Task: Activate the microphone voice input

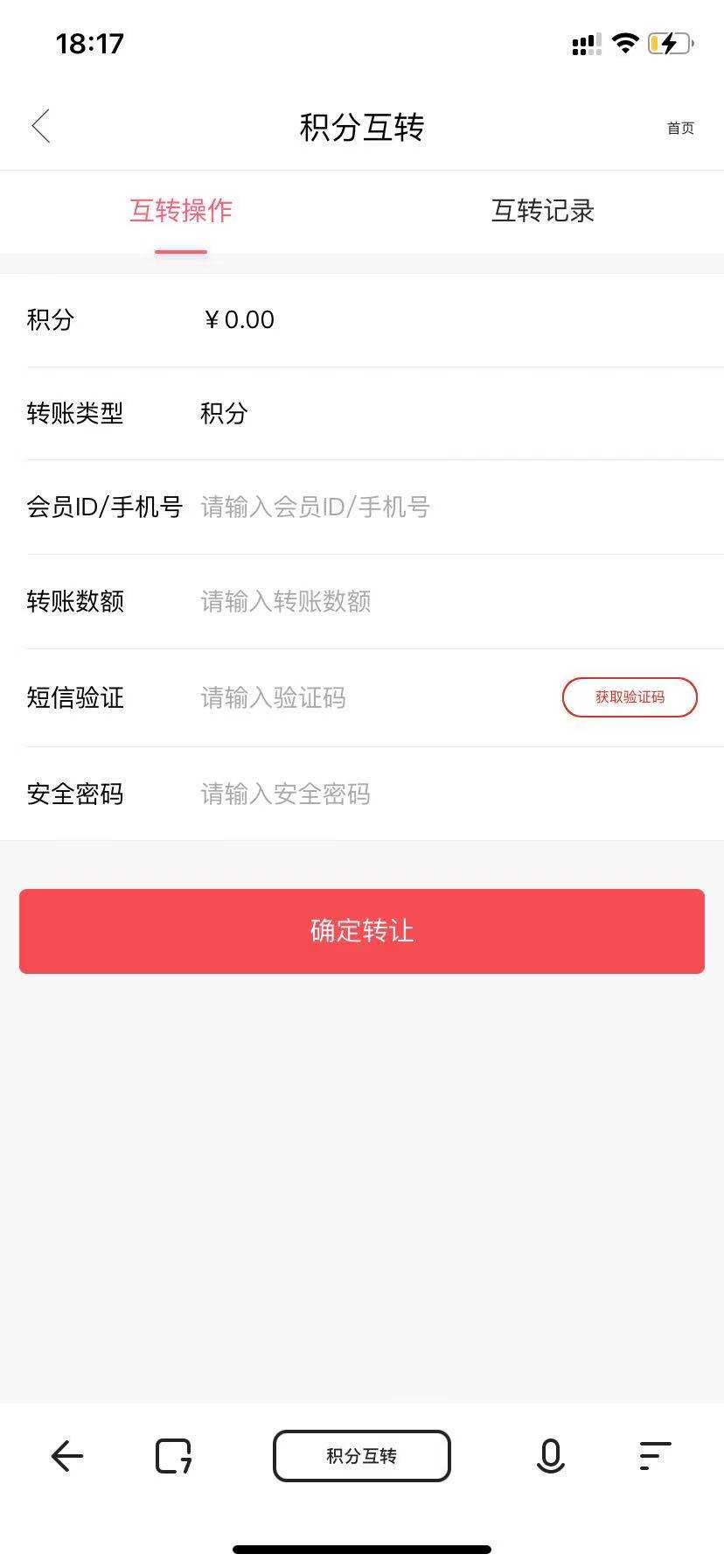Action: (x=550, y=1456)
